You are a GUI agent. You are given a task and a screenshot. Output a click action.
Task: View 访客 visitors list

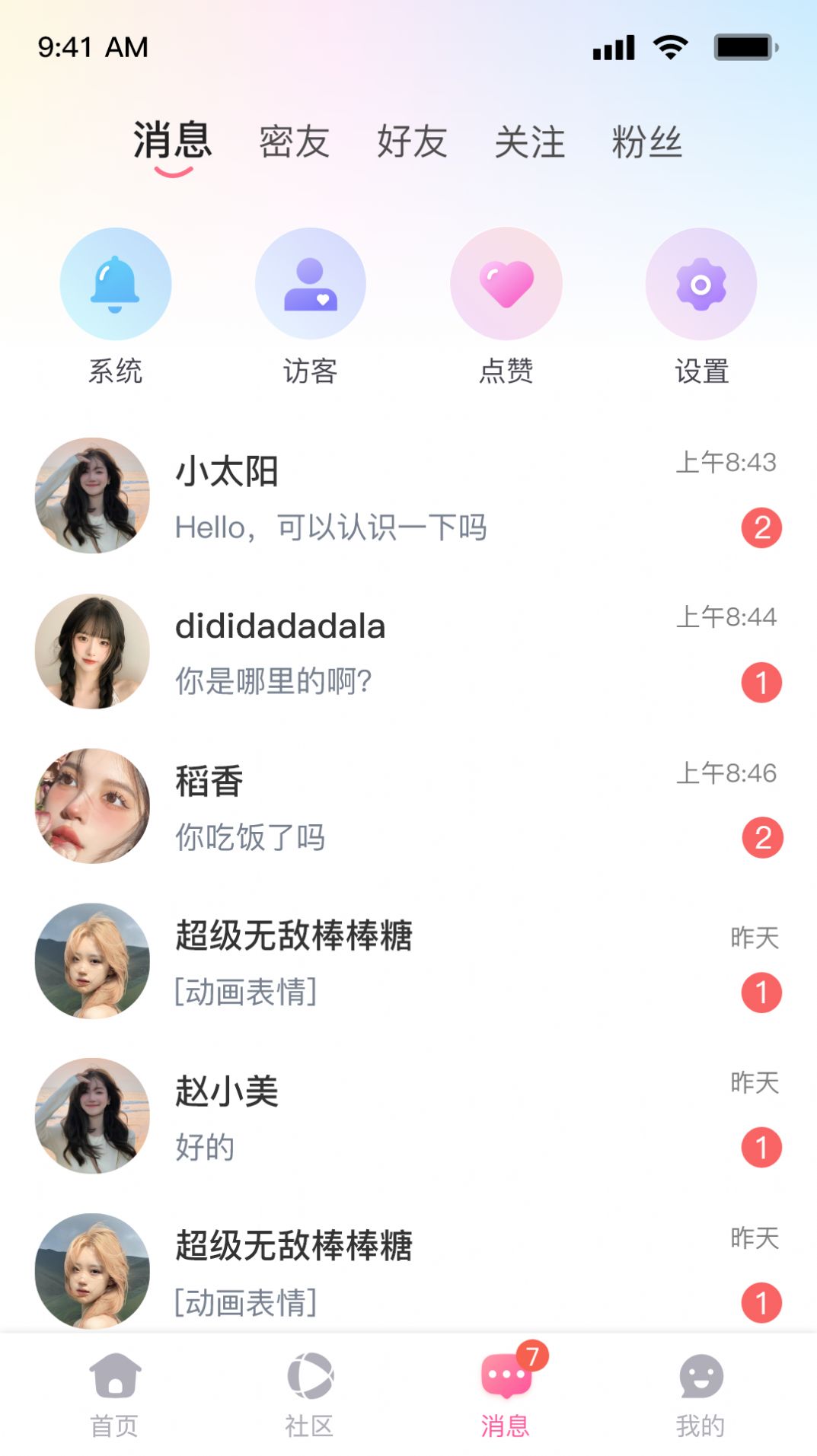tap(310, 284)
